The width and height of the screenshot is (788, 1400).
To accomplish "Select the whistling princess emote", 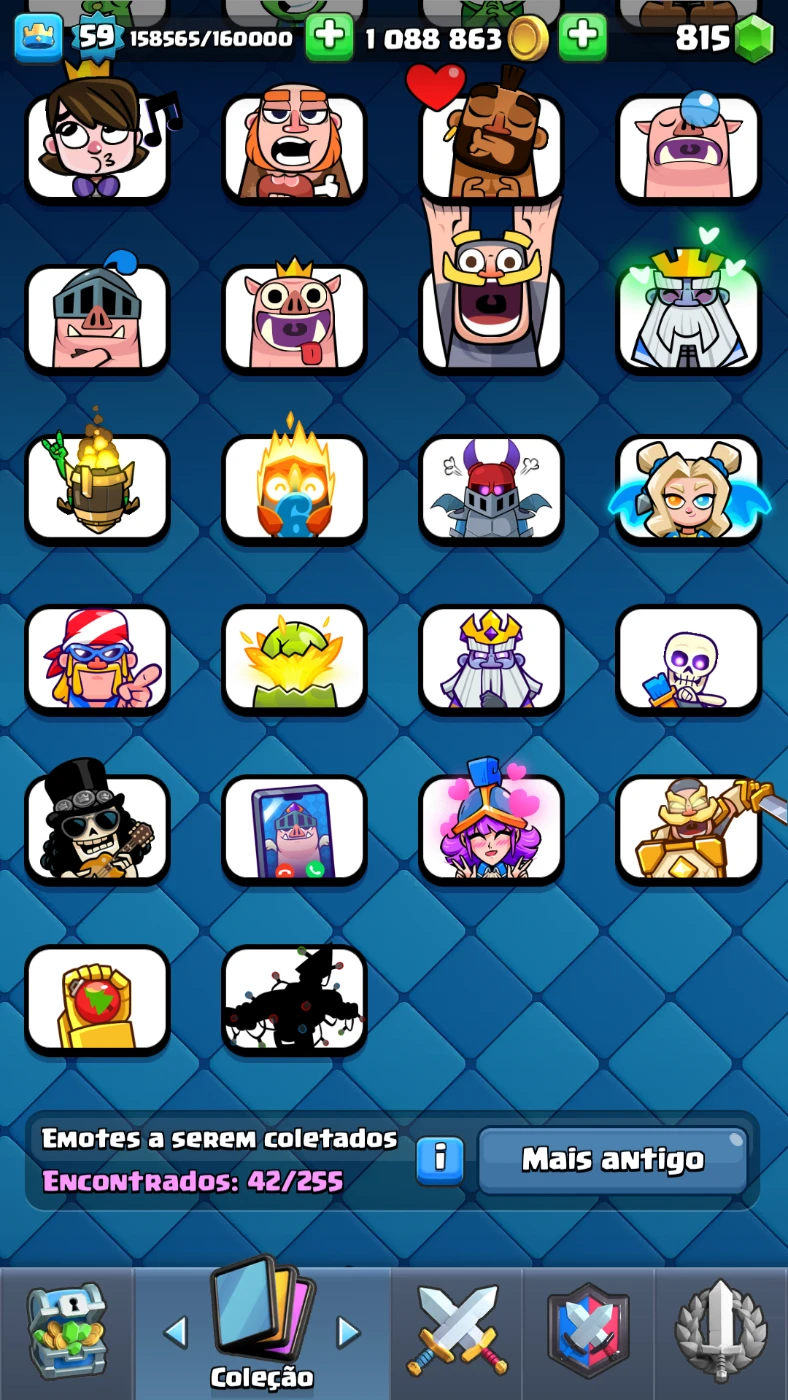I will (x=97, y=145).
